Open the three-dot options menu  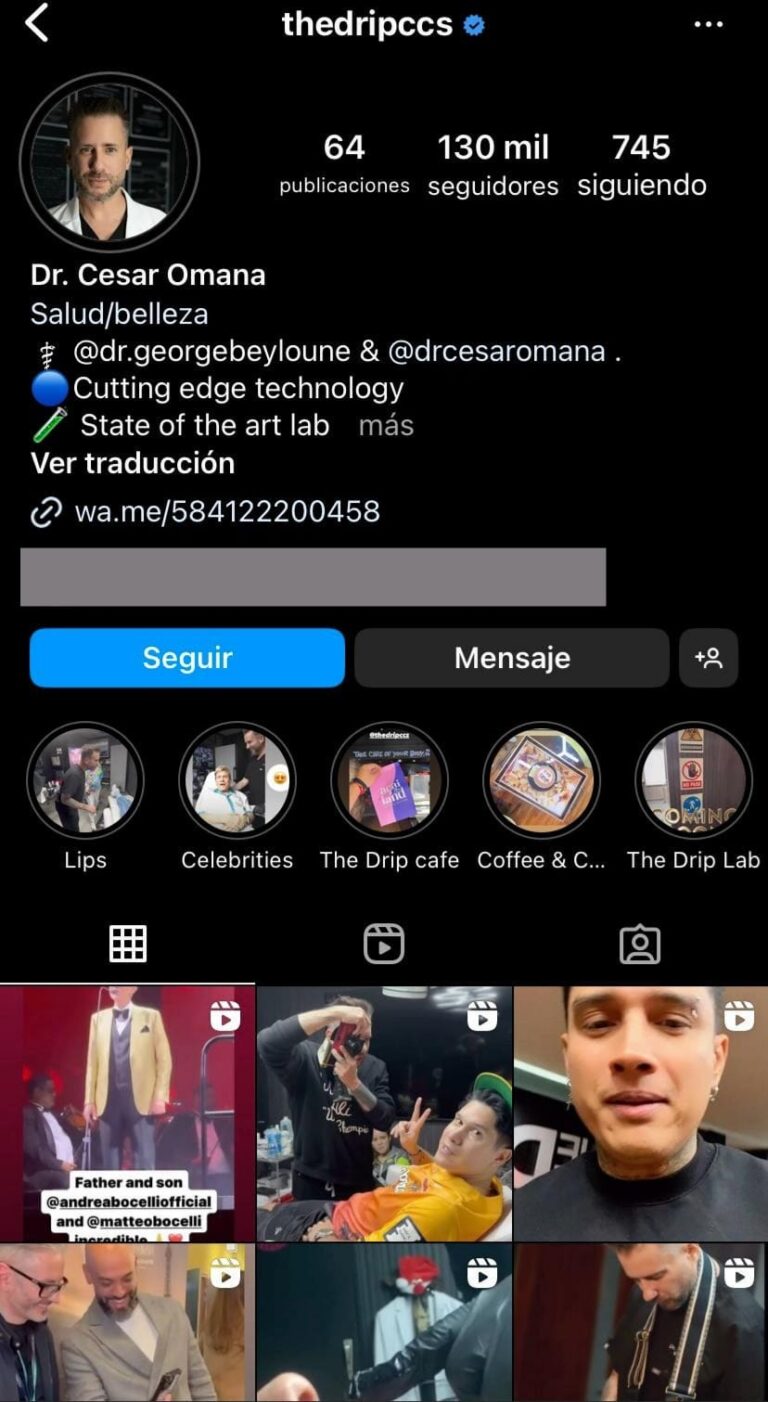coord(708,24)
